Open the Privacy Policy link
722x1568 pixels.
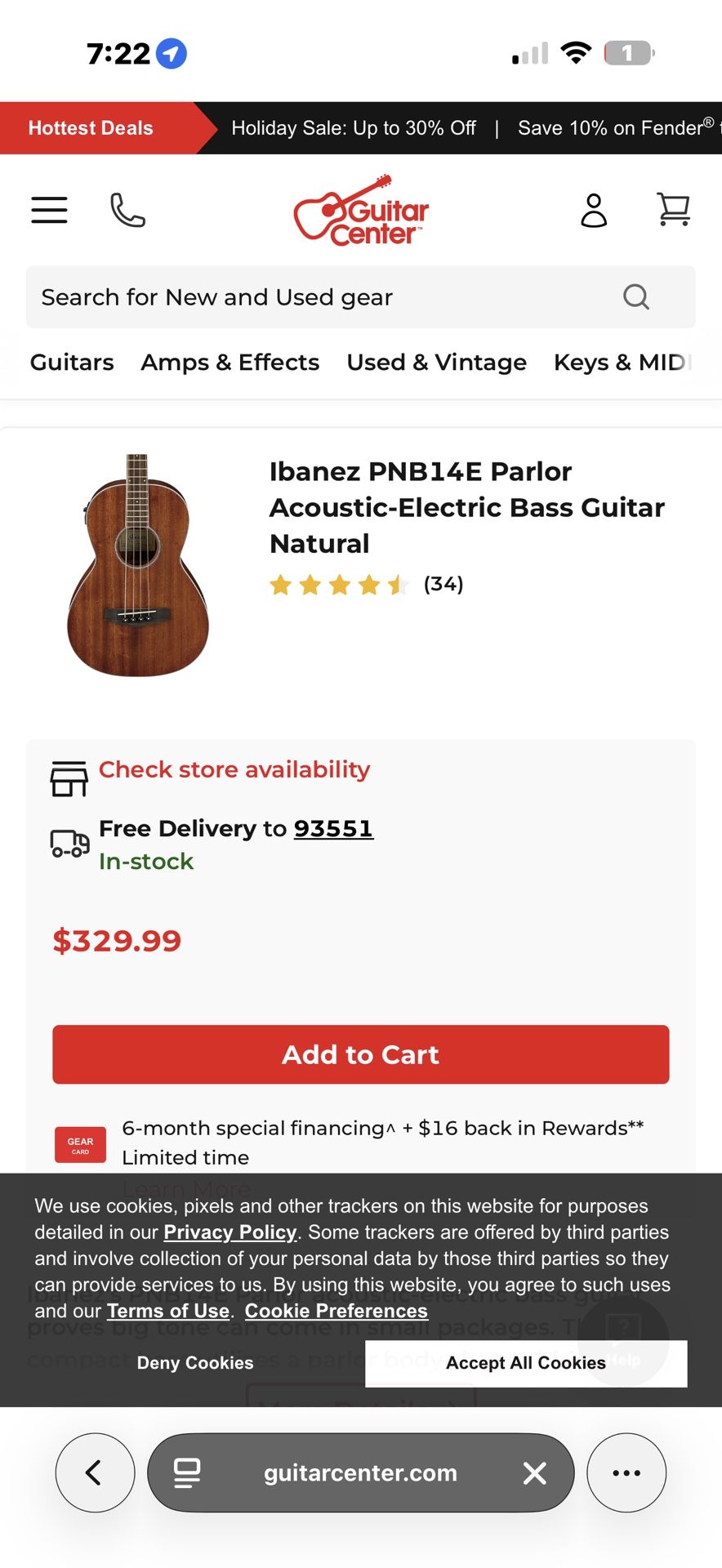(230, 1232)
